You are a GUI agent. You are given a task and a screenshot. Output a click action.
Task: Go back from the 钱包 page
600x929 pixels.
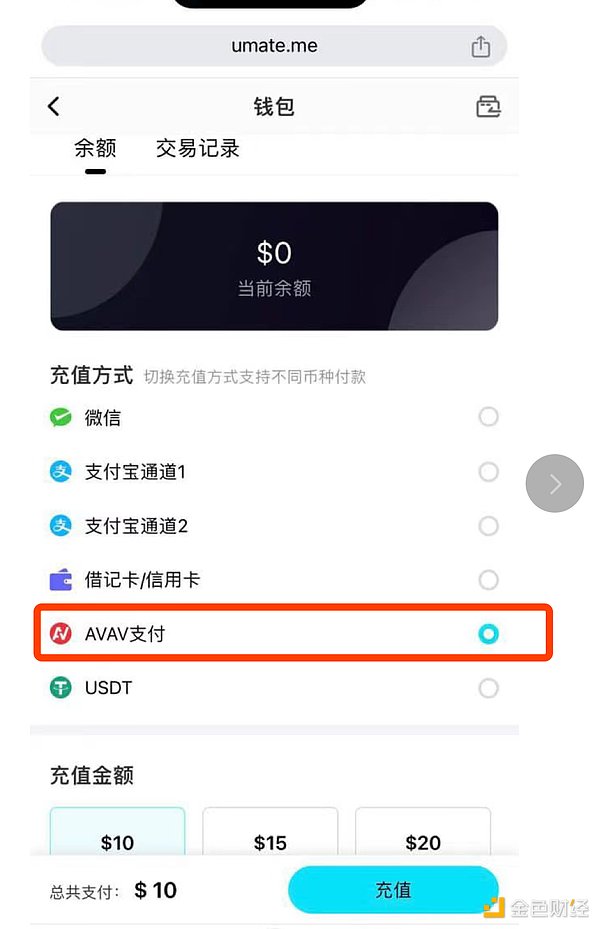point(54,107)
